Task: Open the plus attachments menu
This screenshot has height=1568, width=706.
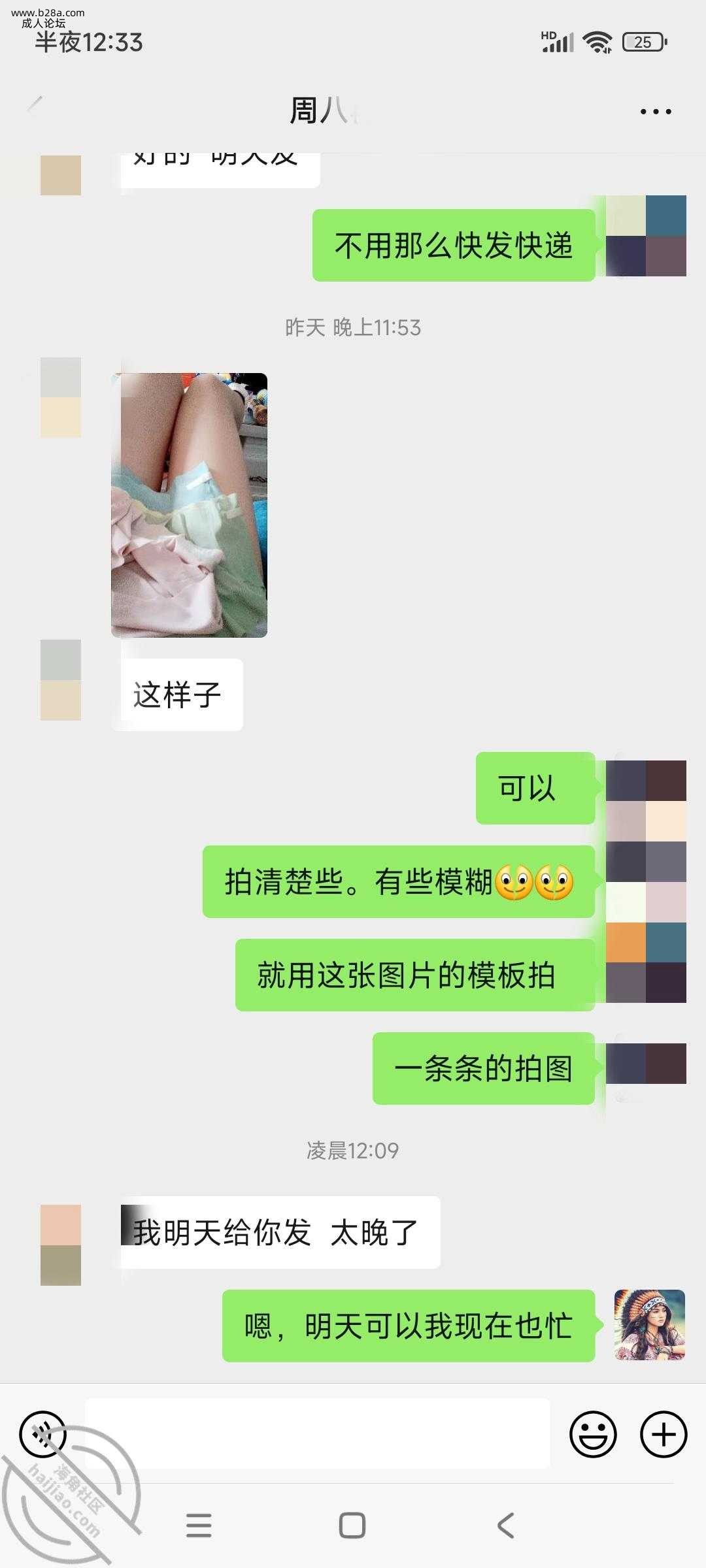Action: pyautogui.click(x=664, y=1435)
